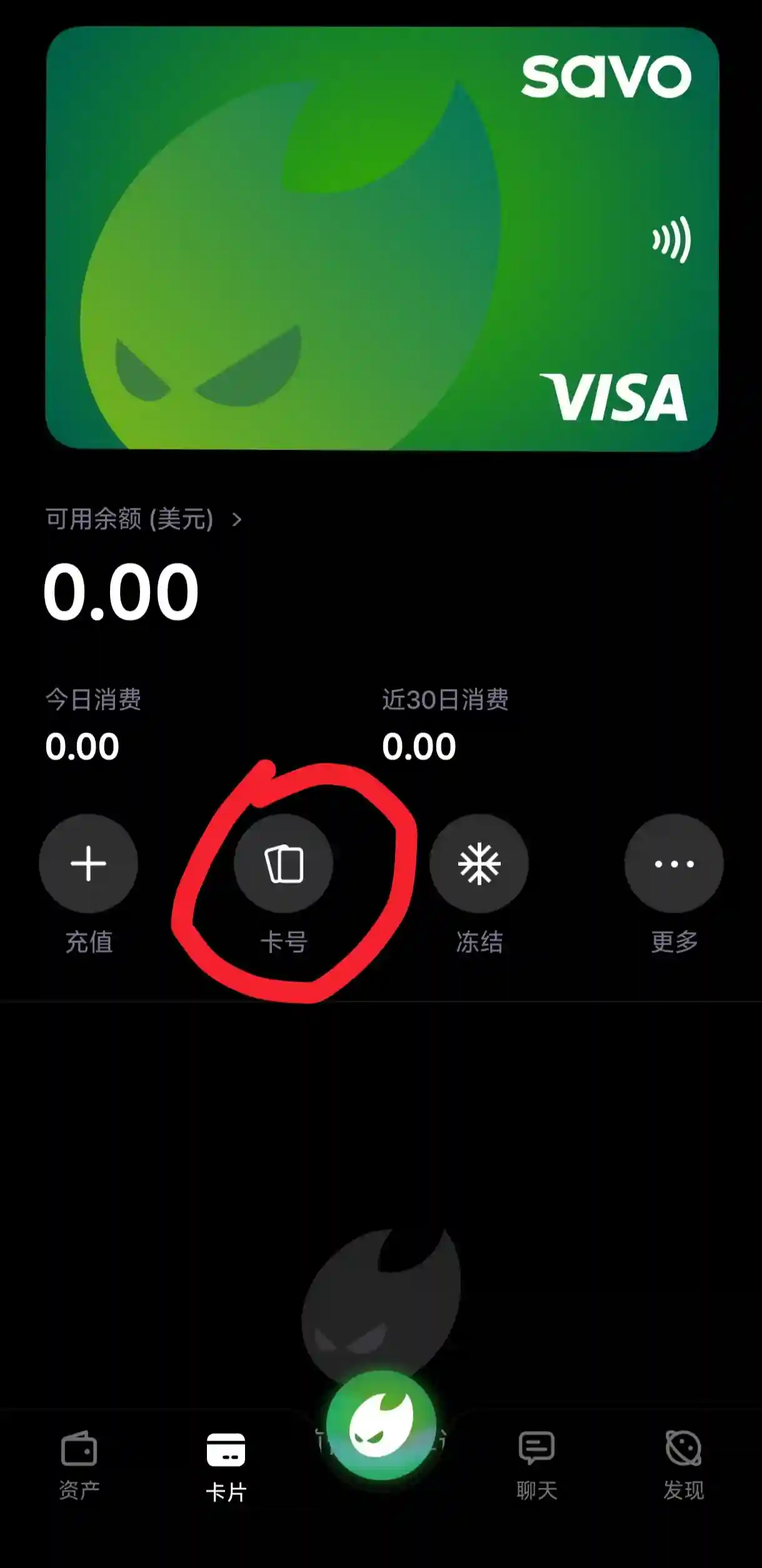Viewport: 762px width, 1568px height.
Task: Open the 更多 three-dot options icon
Action: [x=673, y=863]
